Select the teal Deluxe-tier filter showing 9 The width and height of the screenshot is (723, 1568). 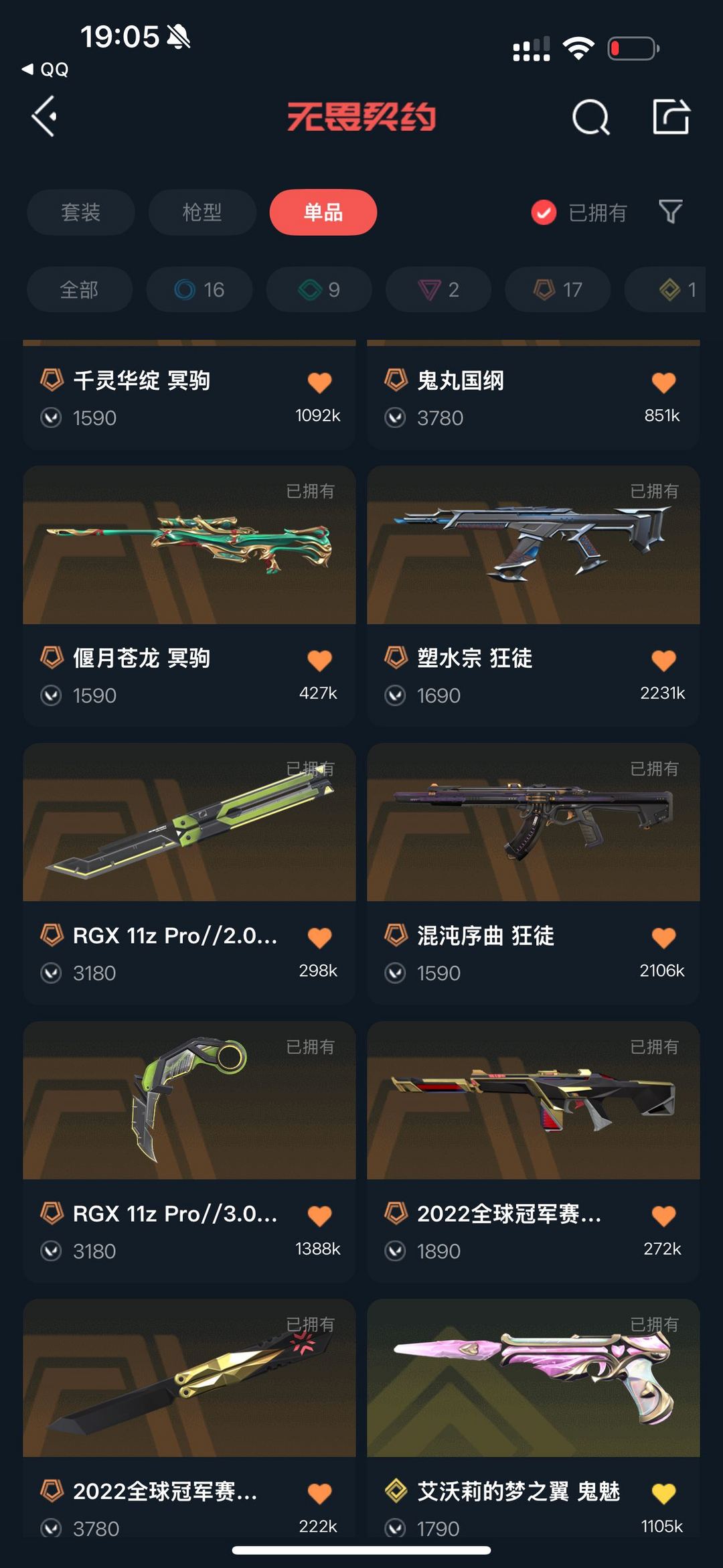[318, 289]
